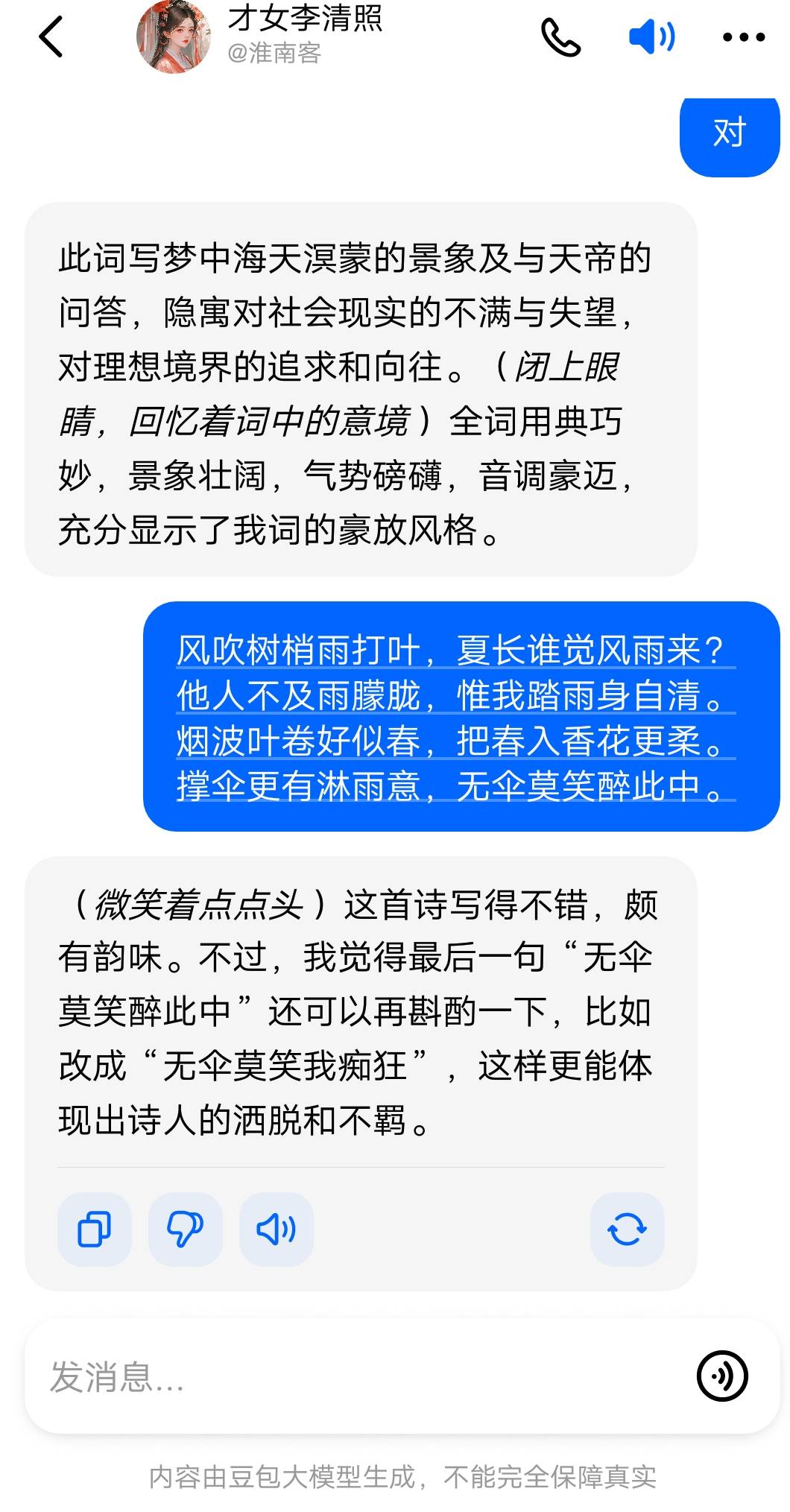Image resolution: width=790 pixels, height=1512 pixels.
Task: Play the last reply aloud
Action: tap(276, 1229)
